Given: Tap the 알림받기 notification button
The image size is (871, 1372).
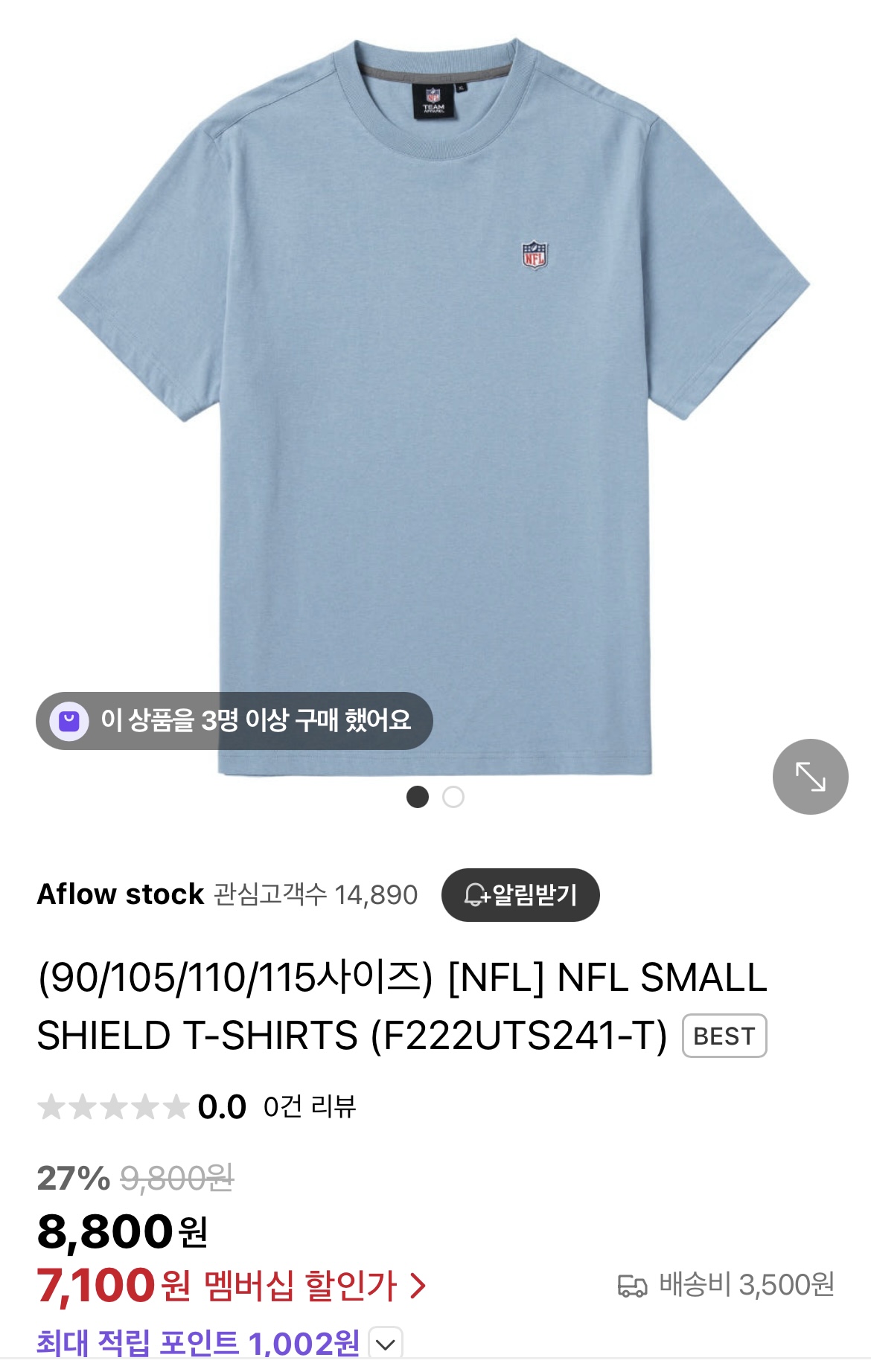Looking at the screenshot, I should pyautogui.click(x=520, y=894).
